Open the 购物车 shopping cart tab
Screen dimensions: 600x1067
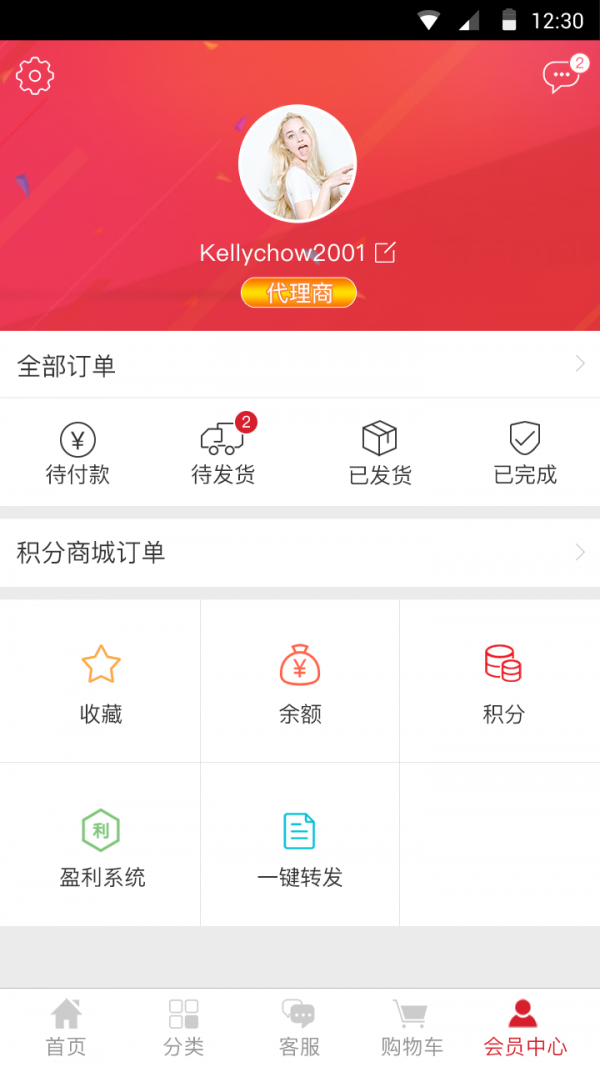(411, 1028)
